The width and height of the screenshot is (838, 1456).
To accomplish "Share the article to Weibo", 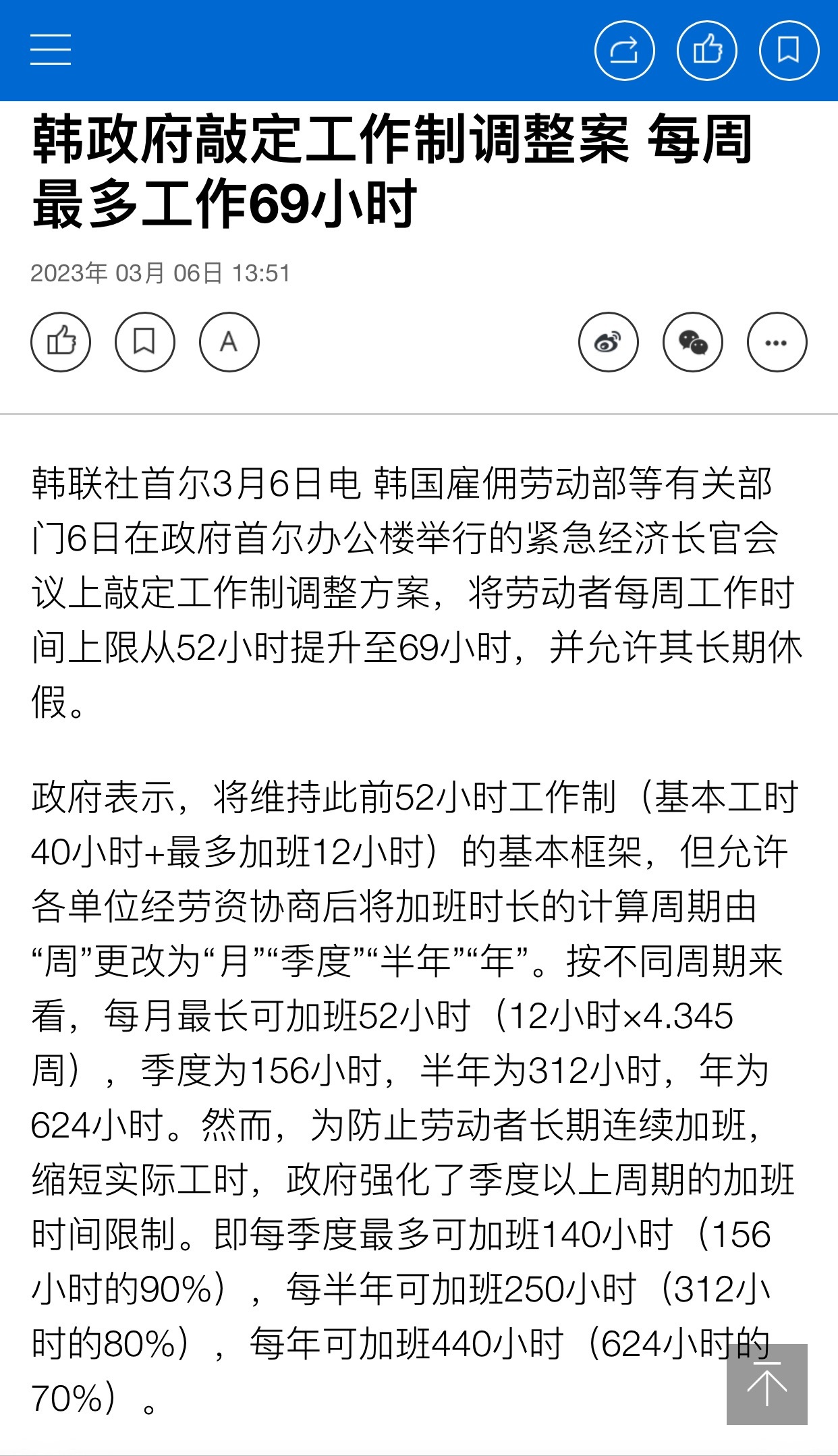I will (x=609, y=342).
